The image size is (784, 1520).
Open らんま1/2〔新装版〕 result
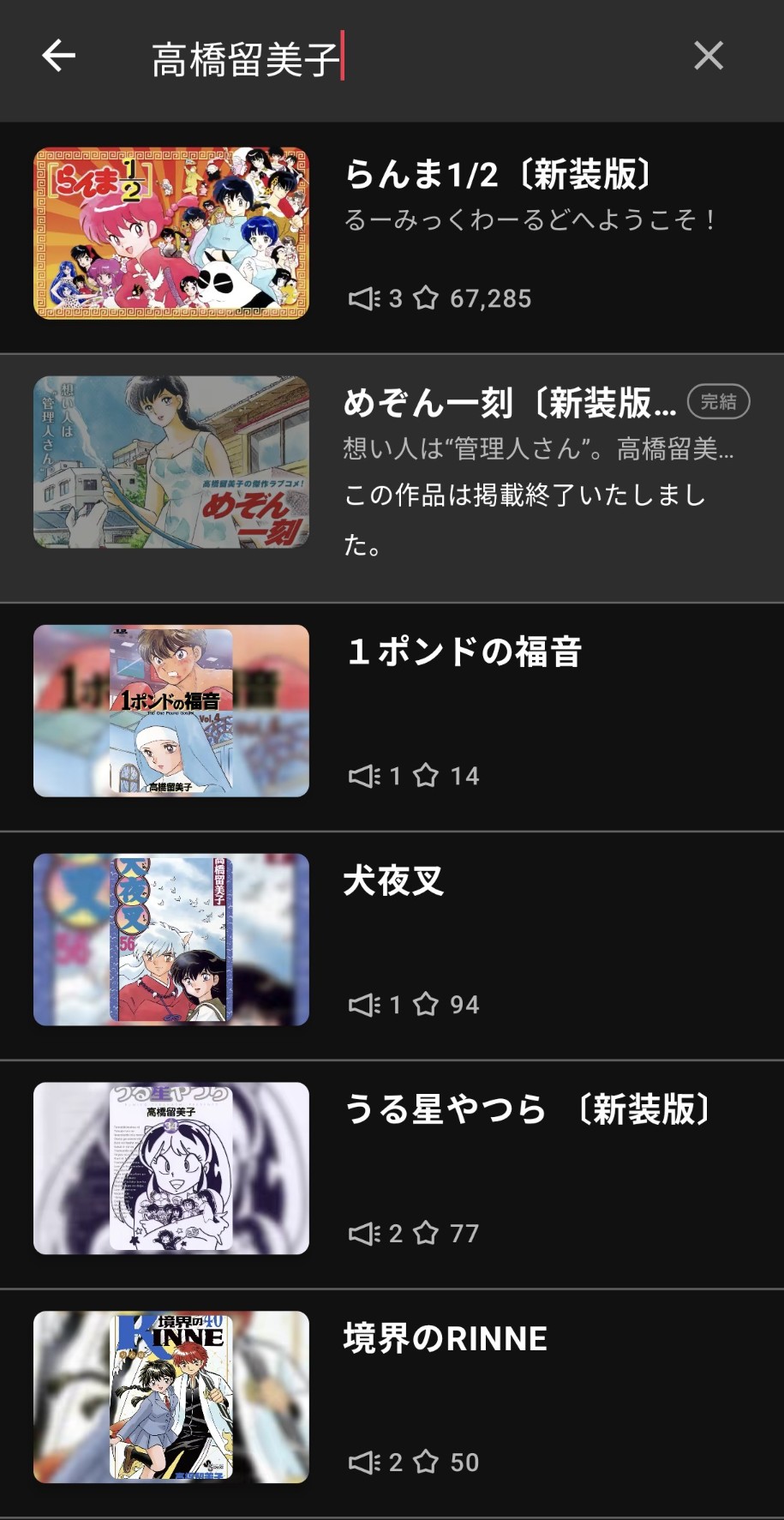[x=497, y=176]
